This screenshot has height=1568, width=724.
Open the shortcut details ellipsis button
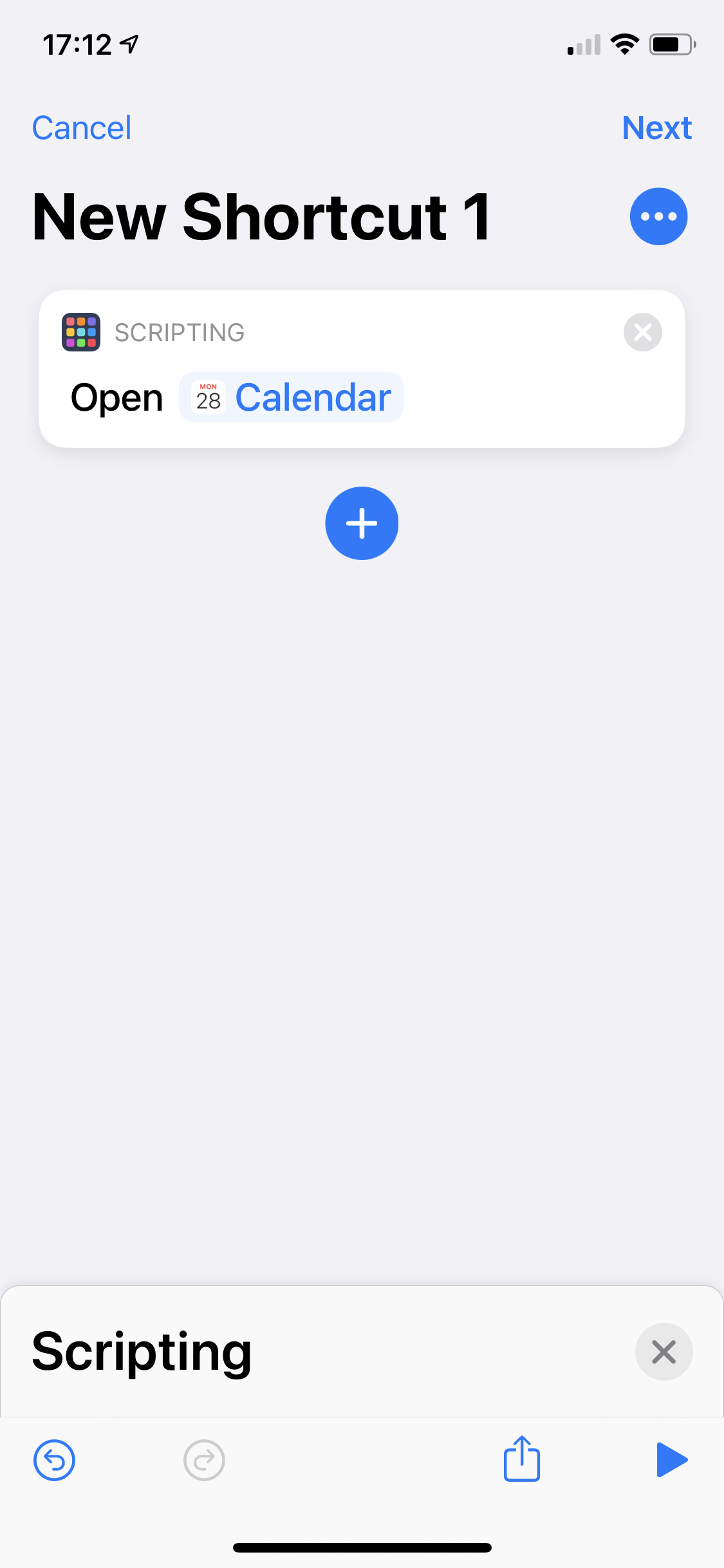pos(658,216)
